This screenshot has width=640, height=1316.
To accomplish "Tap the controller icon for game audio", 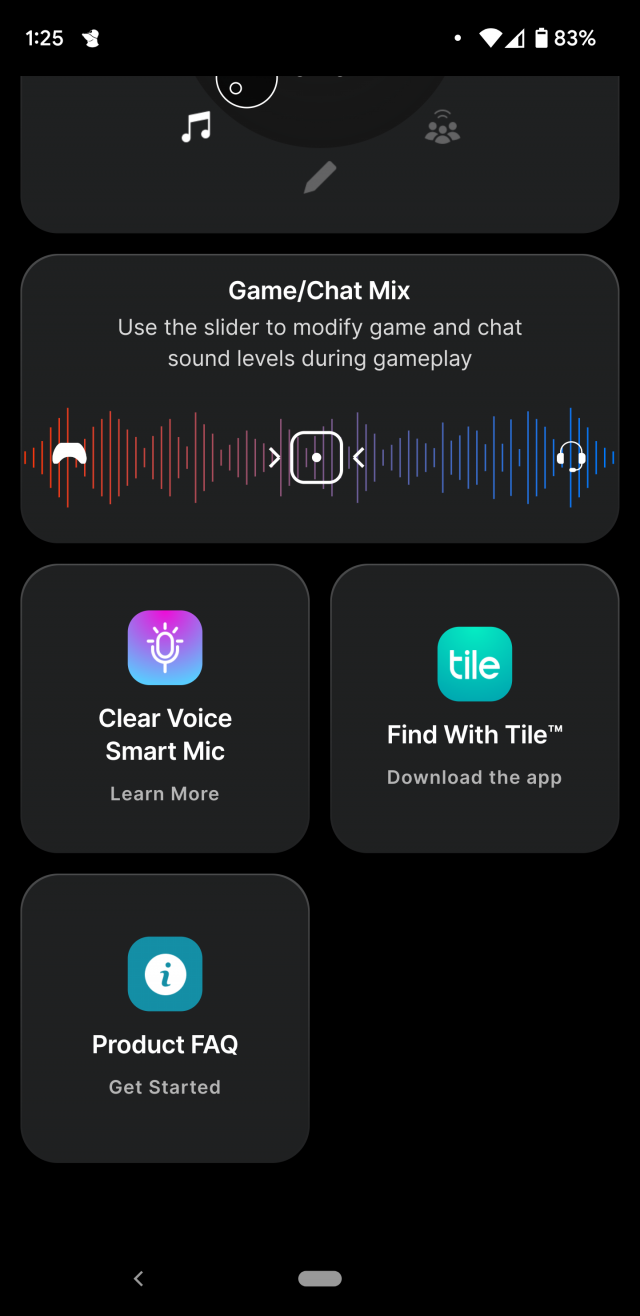I will [x=69, y=455].
